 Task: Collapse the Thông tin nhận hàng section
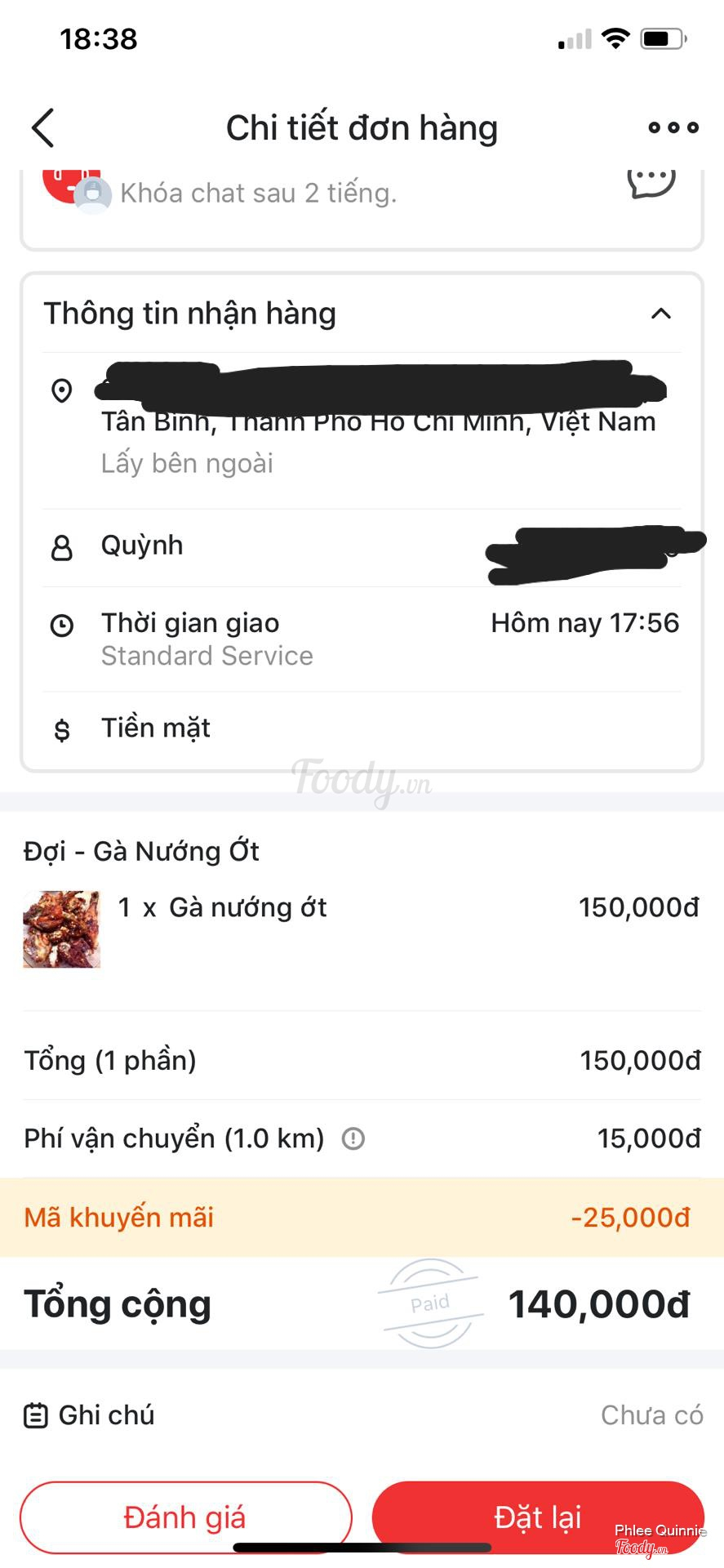pos(660,314)
